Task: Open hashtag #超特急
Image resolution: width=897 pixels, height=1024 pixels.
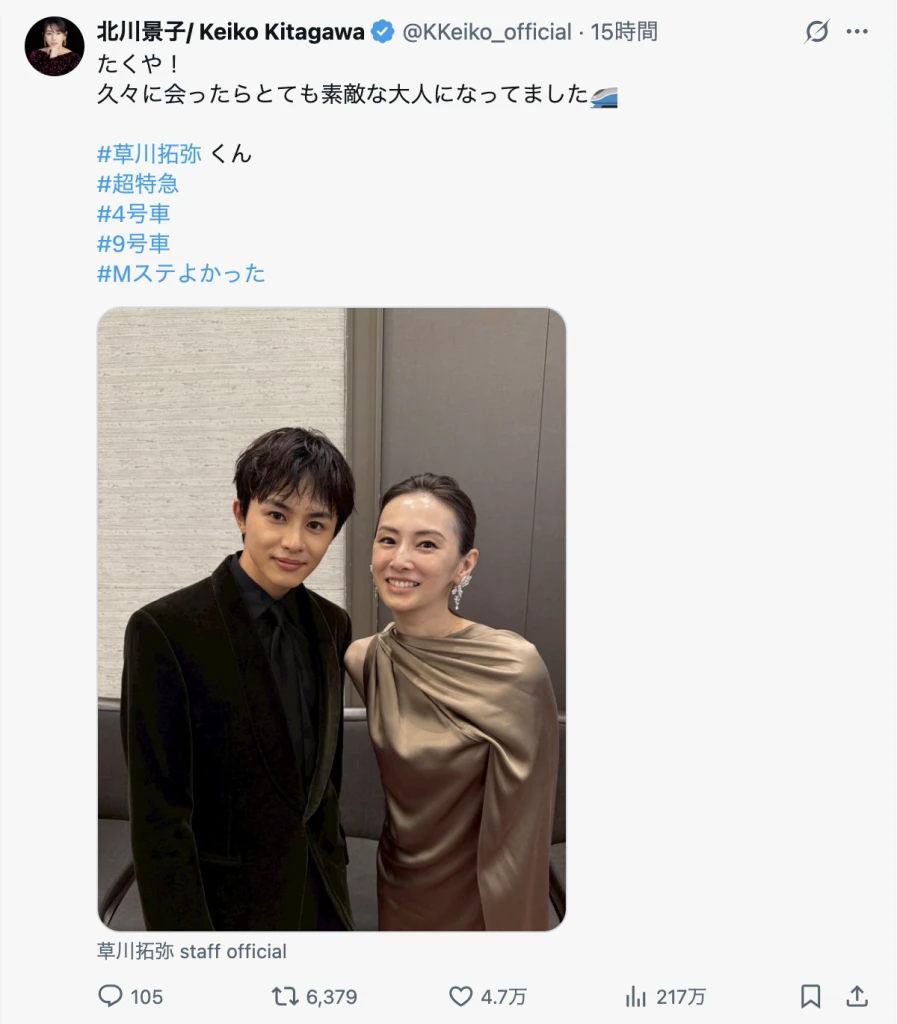Action: tap(138, 183)
